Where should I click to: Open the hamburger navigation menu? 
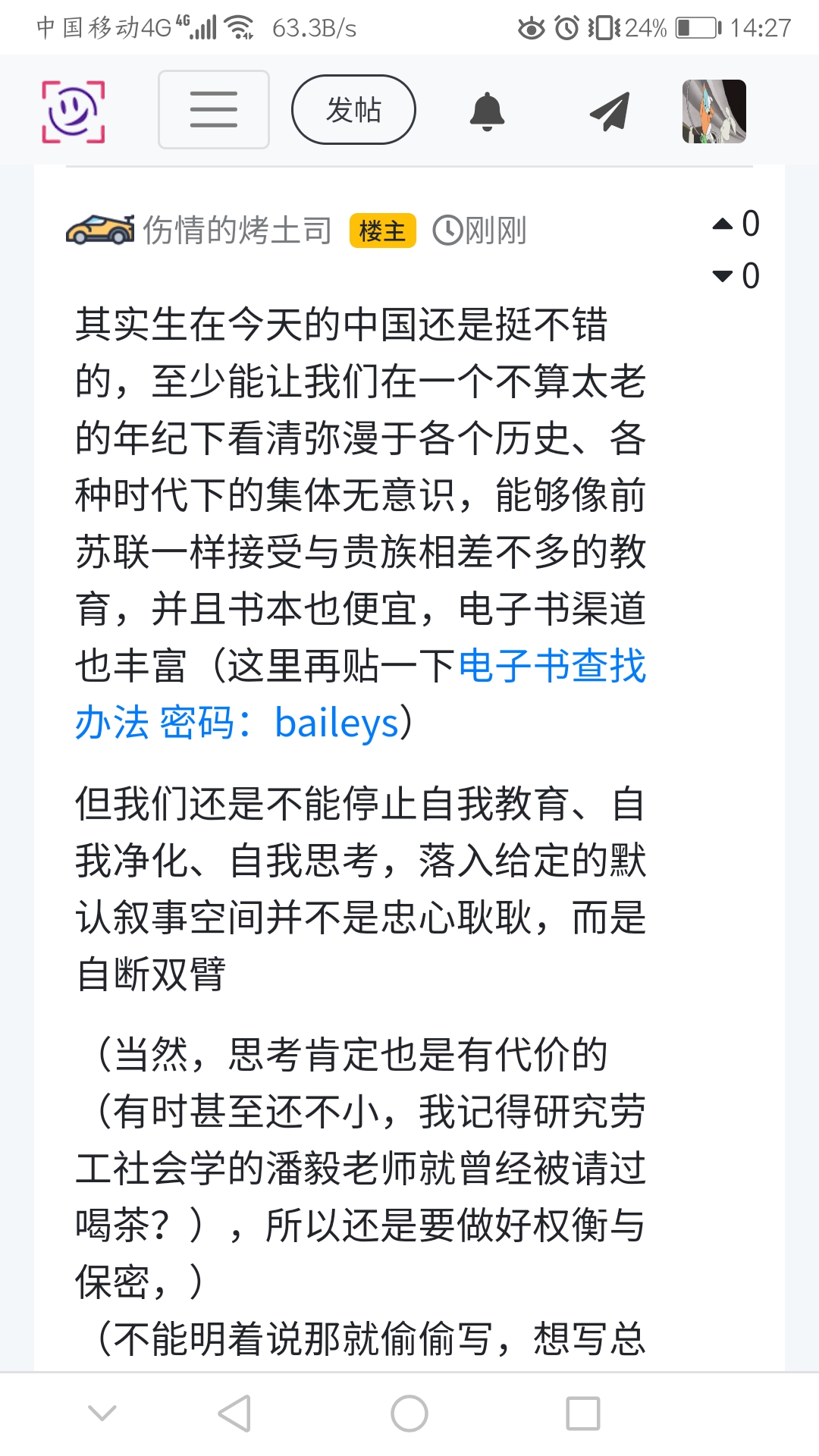tap(214, 110)
